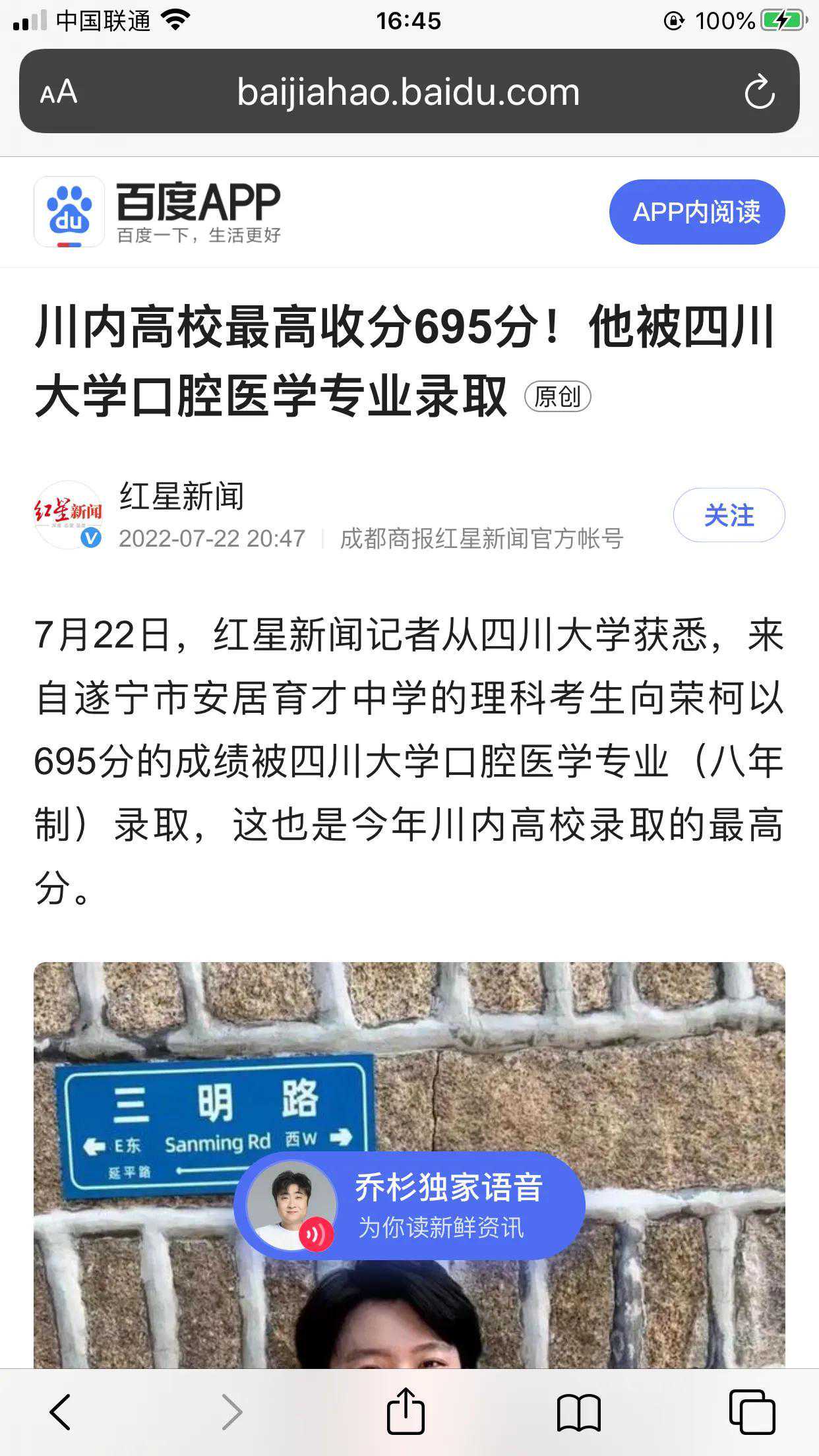Tap the baijiahao.baidu.com address bar
This screenshot has height=1456, width=819.
coord(408,92)
